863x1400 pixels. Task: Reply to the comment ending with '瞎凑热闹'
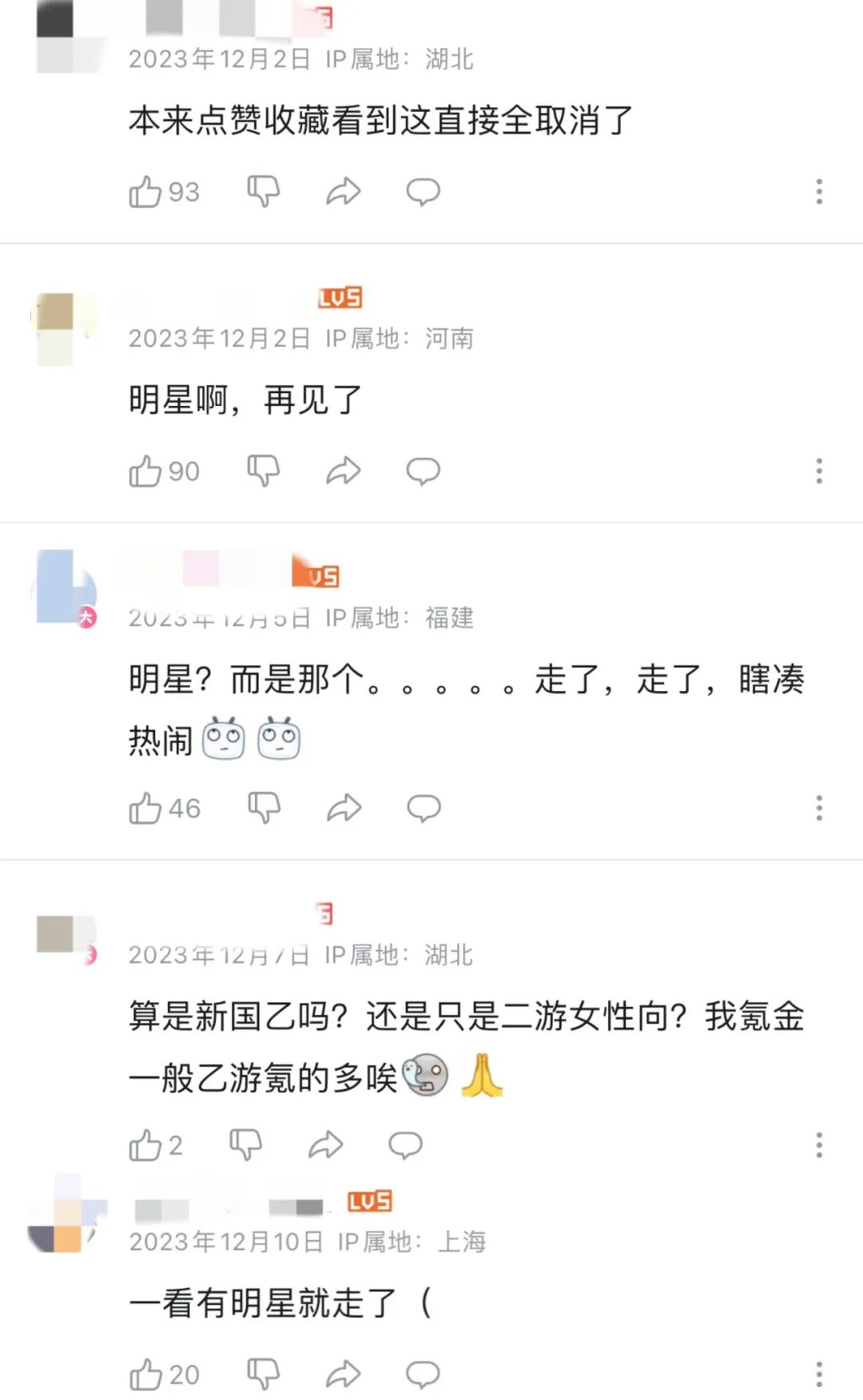[x=423, y=809]
